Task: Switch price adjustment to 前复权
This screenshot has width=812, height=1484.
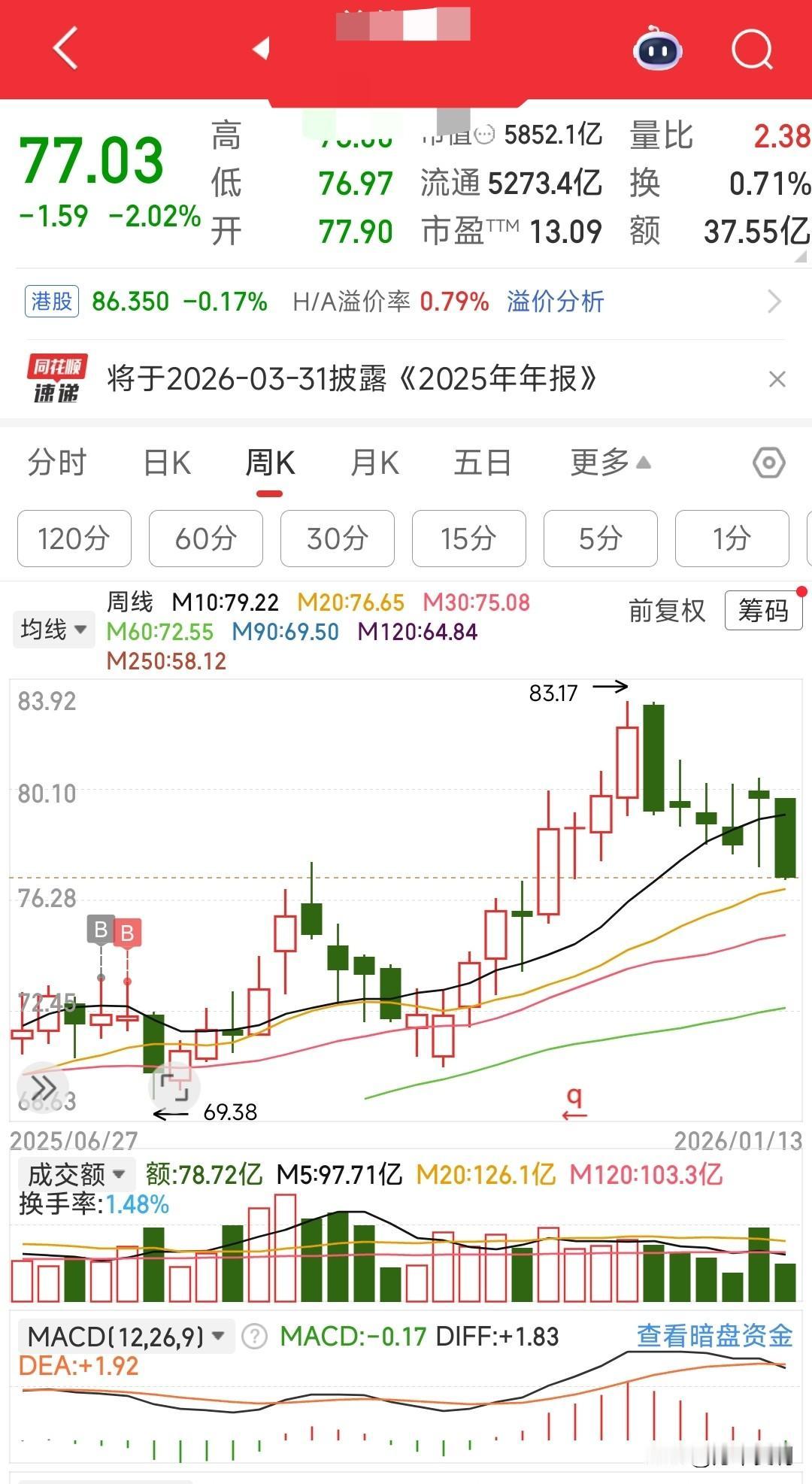Action: coord(666,612)
